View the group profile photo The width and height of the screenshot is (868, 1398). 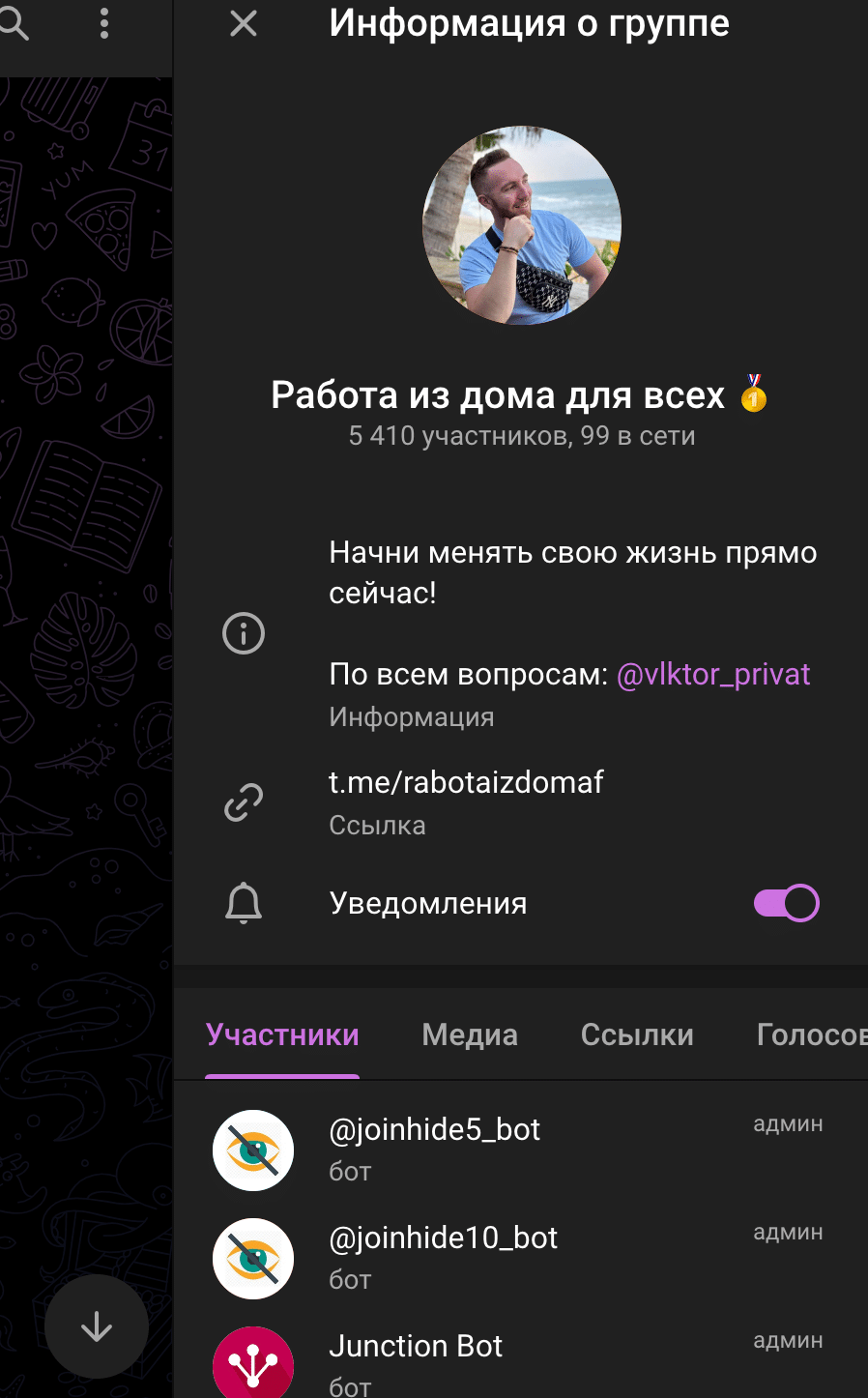522,225
